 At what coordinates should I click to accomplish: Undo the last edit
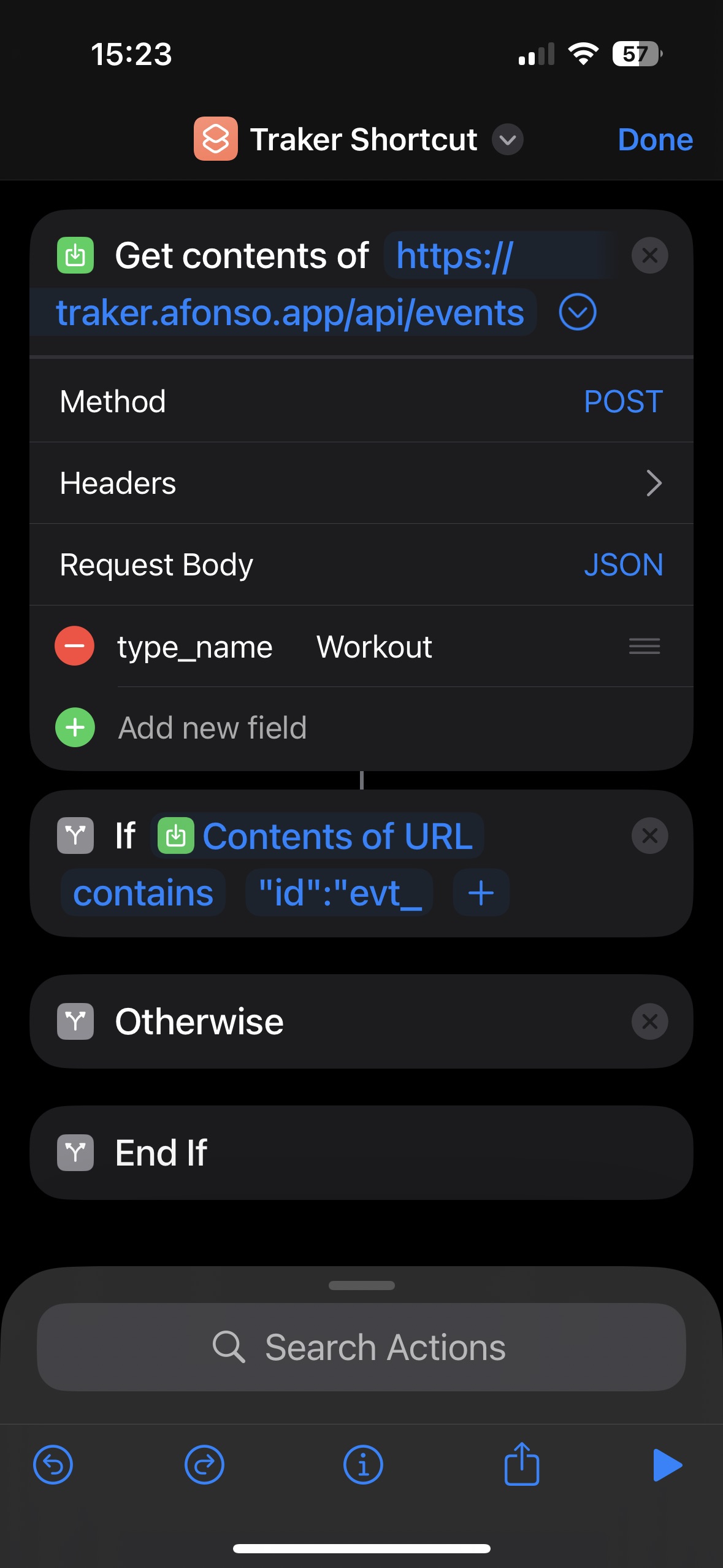(x=53, y=1465)
